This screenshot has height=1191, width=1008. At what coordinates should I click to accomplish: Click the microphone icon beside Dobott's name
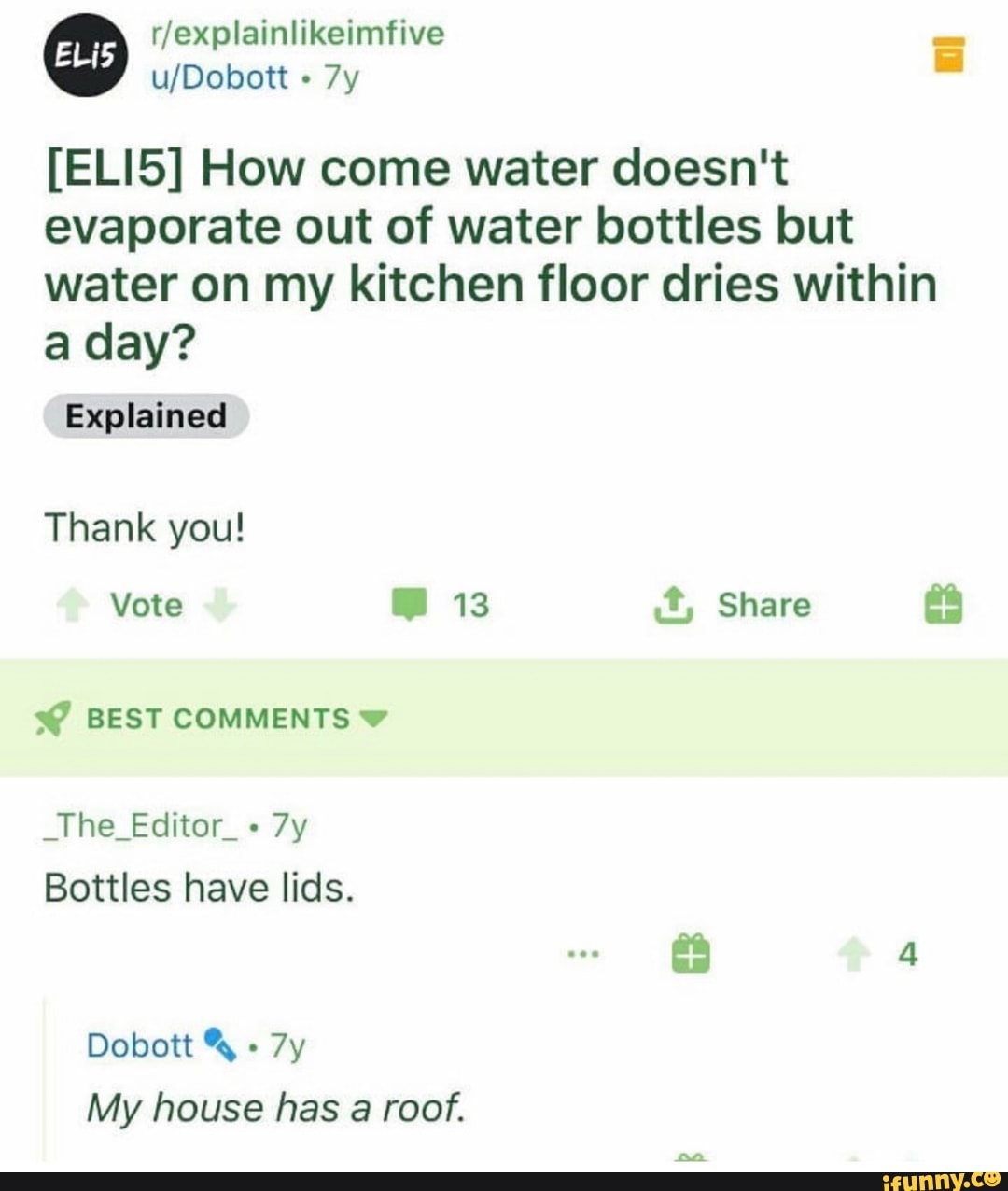219,1043
